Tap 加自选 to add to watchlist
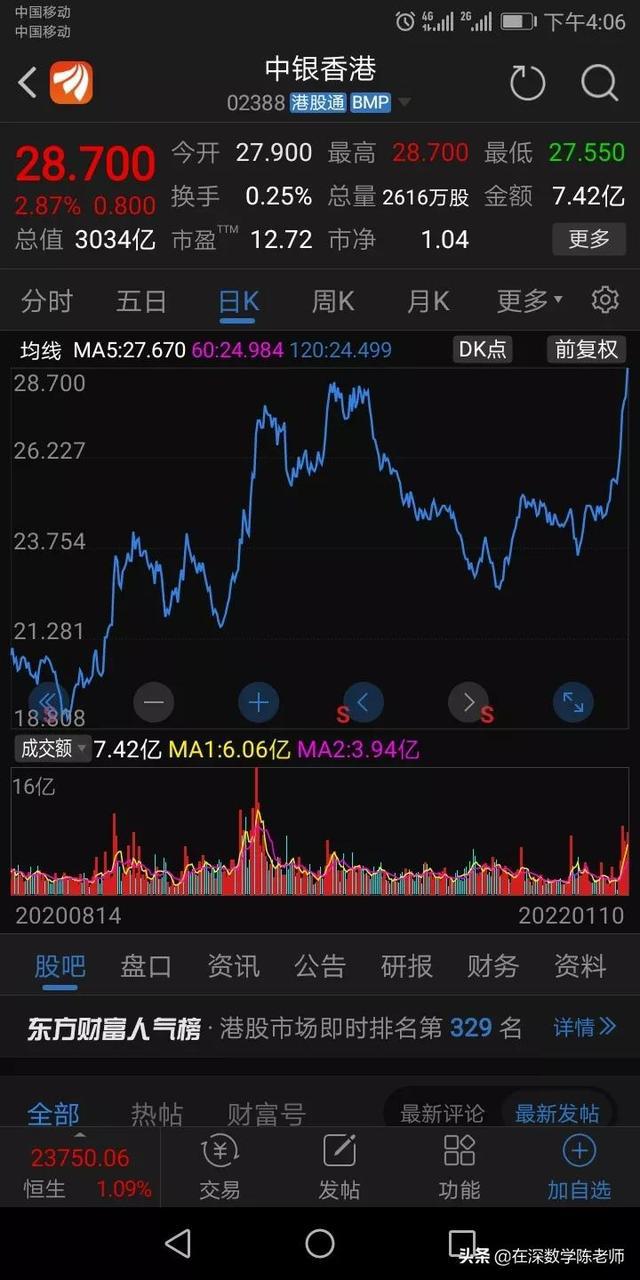The width and height of the screenshot is (640, 1280). coord(579,1168)
